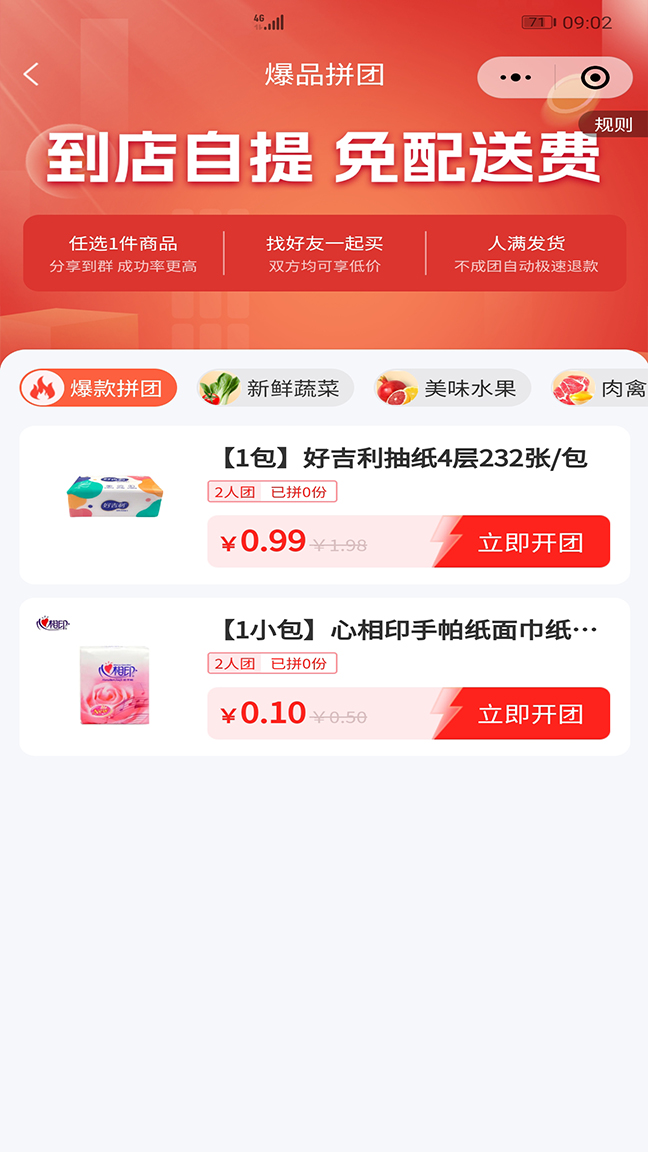
Task: Switch to the 美味水果 category
Action: tap(452, 388)
